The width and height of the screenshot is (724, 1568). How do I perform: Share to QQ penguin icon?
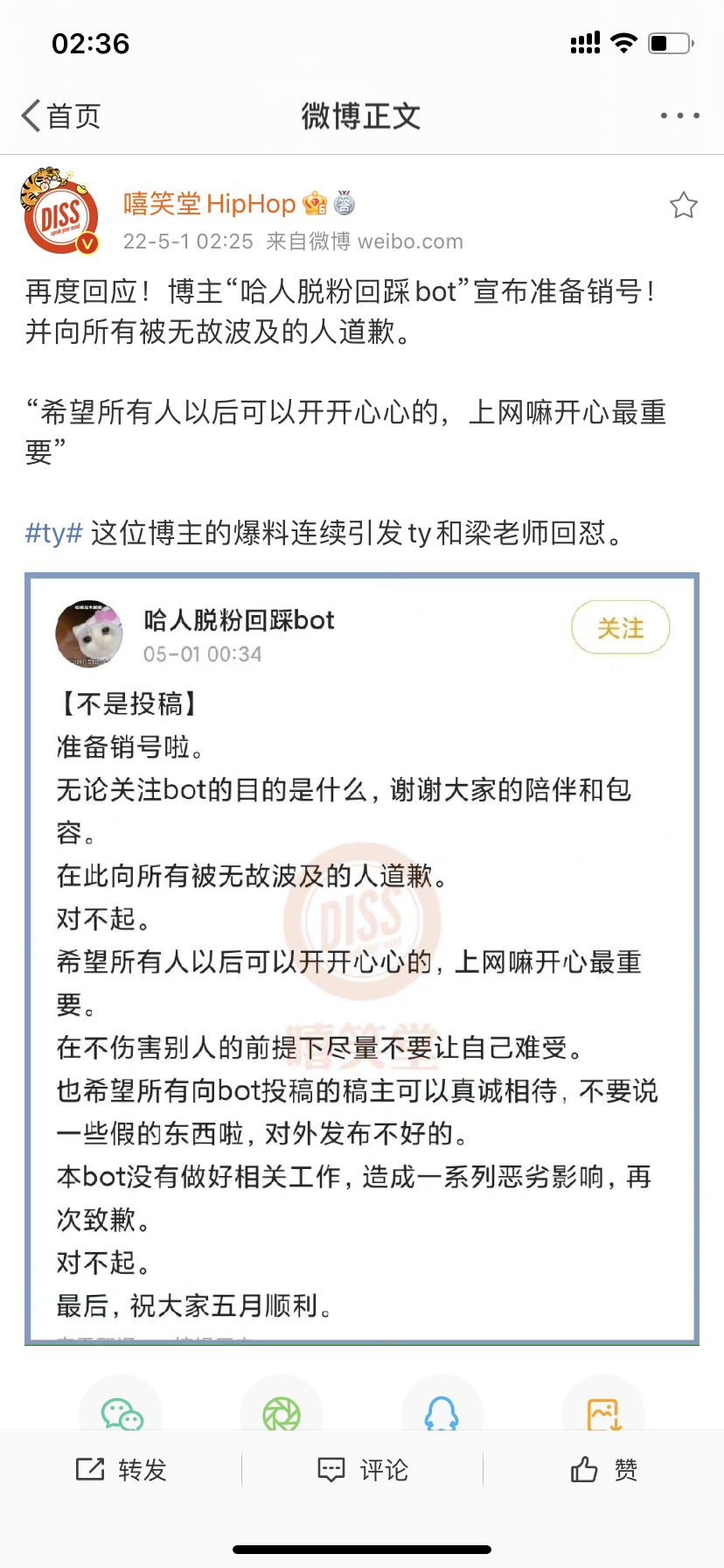pyautogui.click(x=442, y=1412)
